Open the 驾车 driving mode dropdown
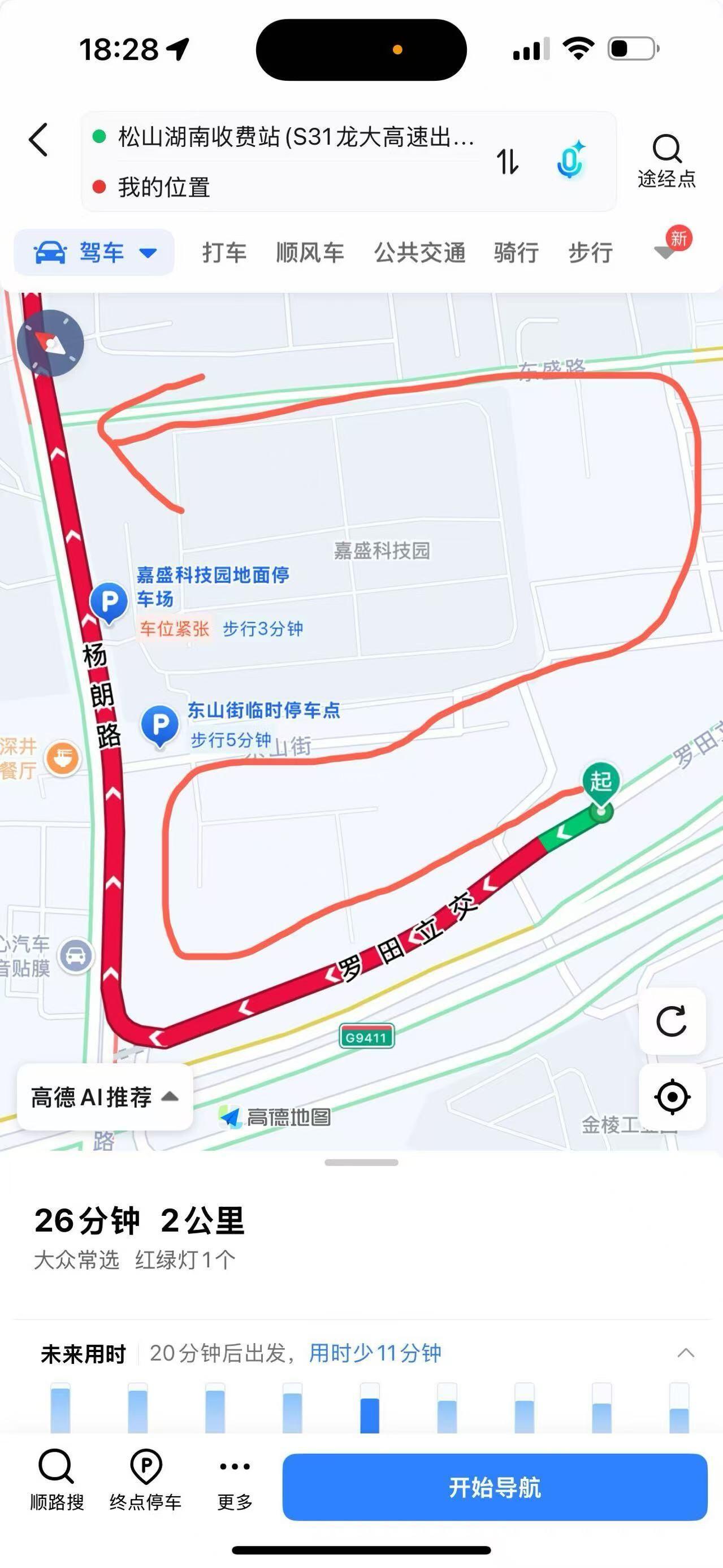This screenshot has width=723, height=1568. click(x=94, y=252)
